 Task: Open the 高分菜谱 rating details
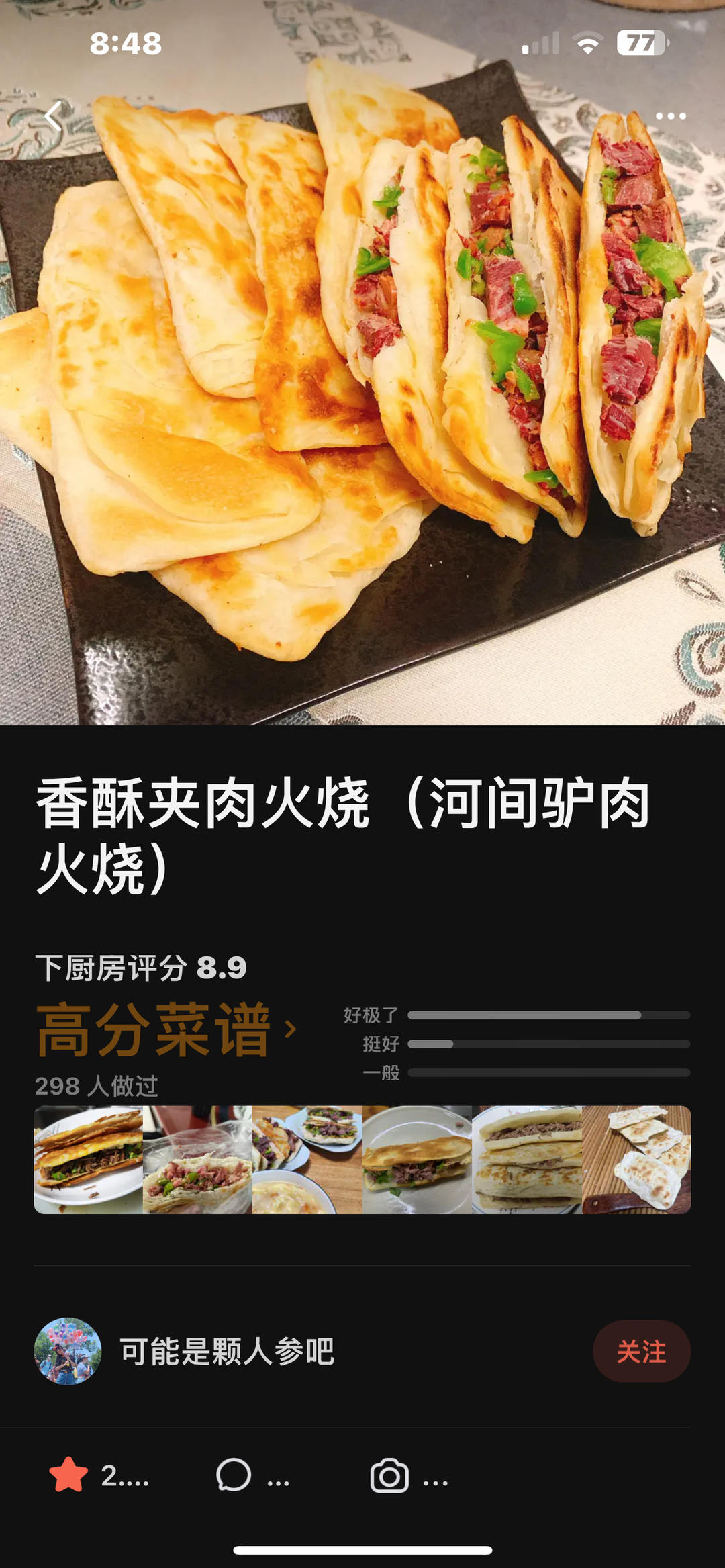pyautogui.click(x=166, y=1029)
